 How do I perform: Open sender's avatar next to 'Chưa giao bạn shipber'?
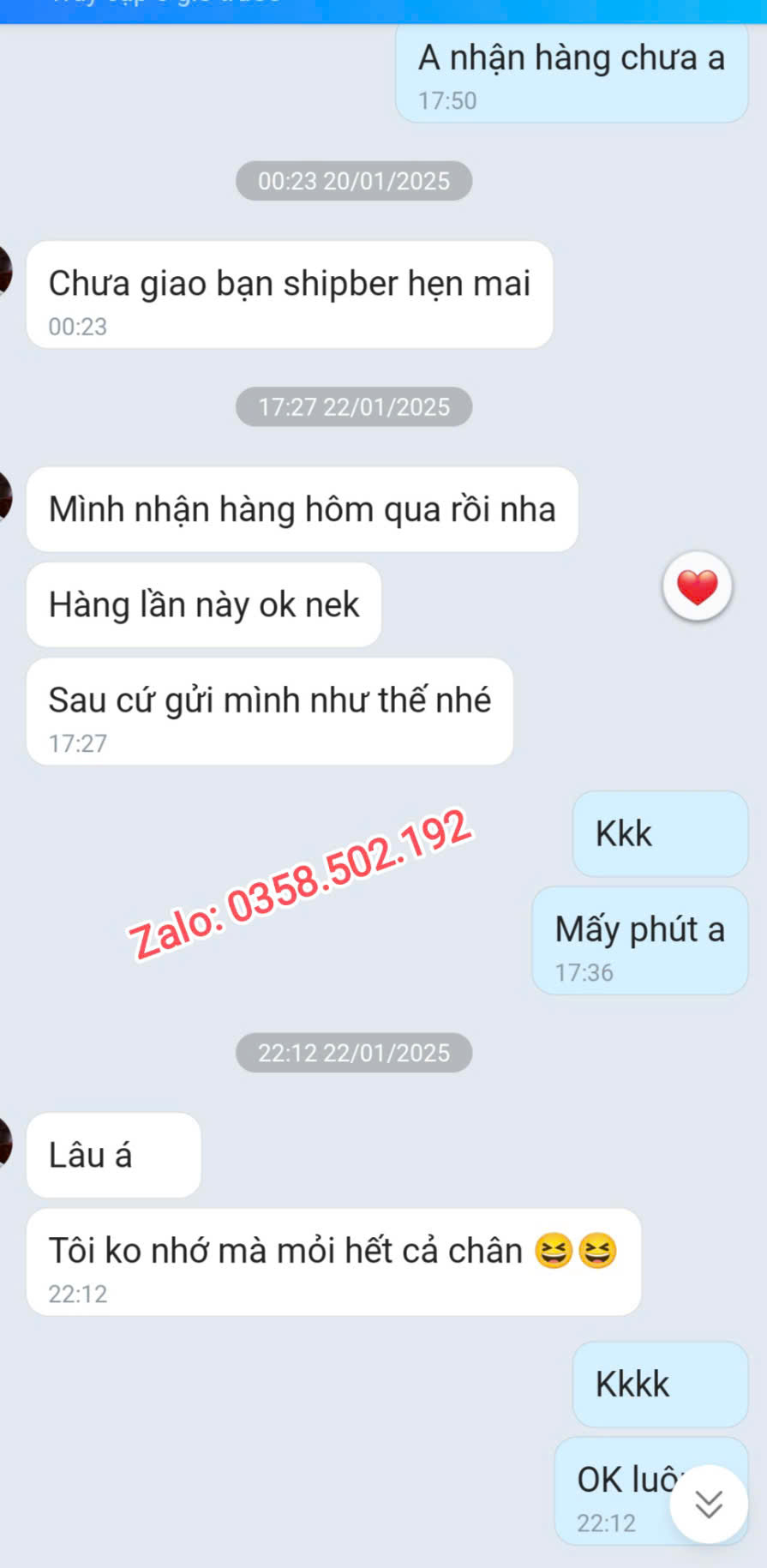click(x=4, y=270)
